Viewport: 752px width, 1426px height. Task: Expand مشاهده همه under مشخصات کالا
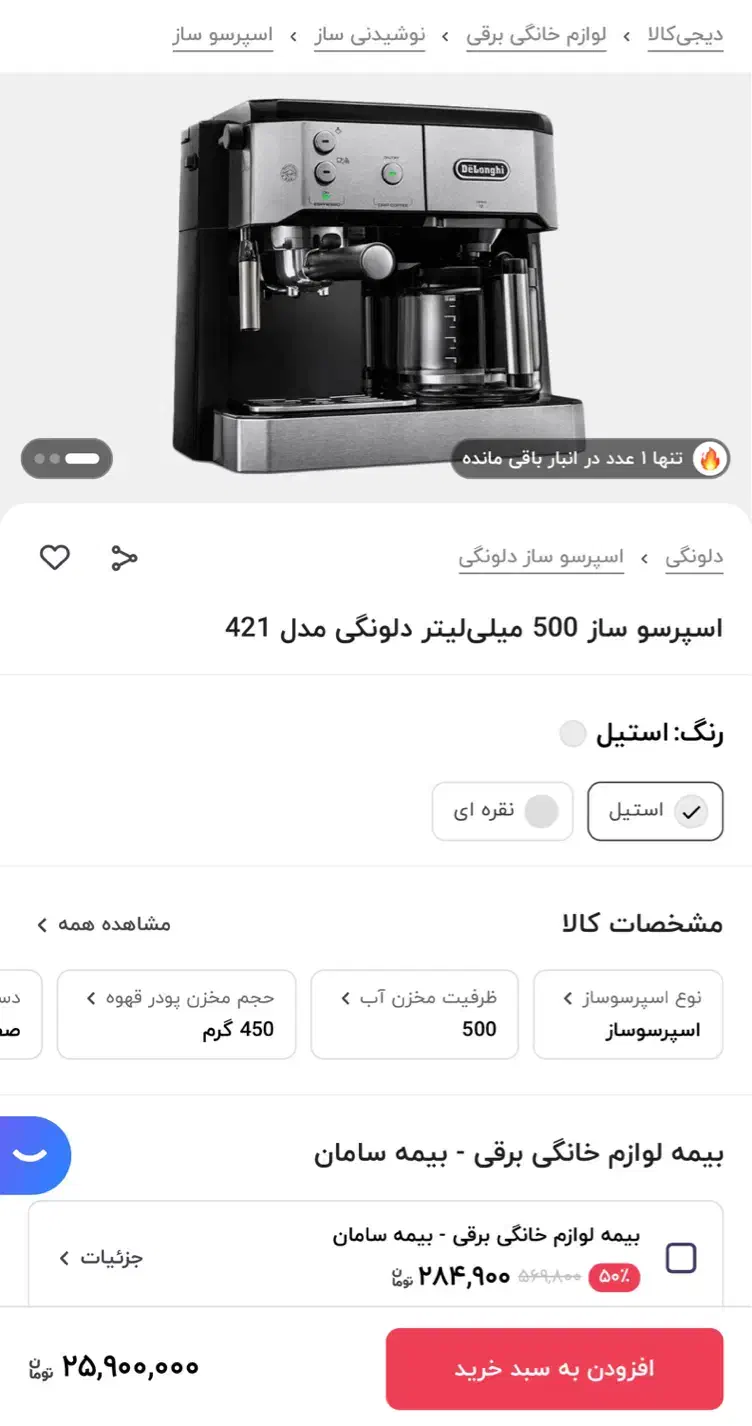(x=100, y=925)
